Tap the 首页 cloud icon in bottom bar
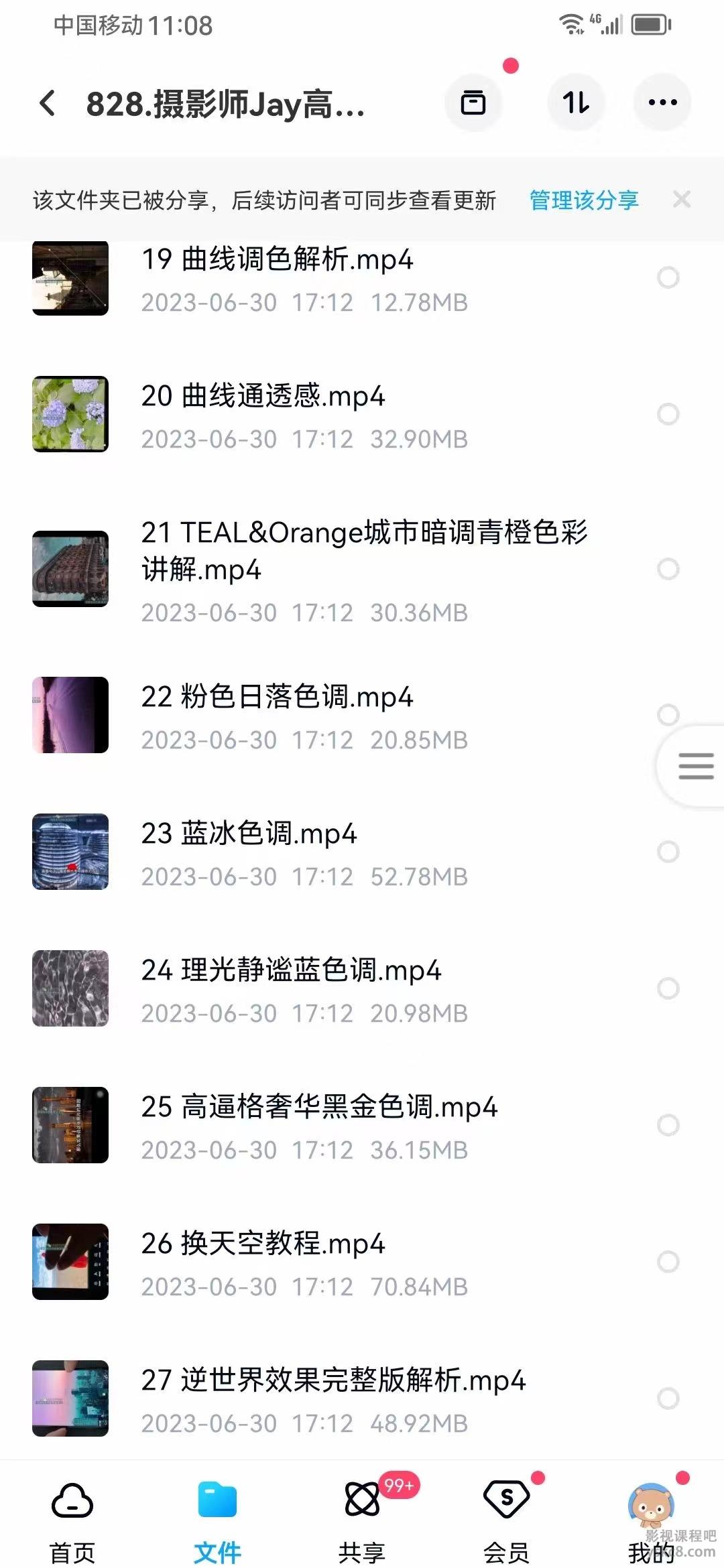 point(72,1501)
